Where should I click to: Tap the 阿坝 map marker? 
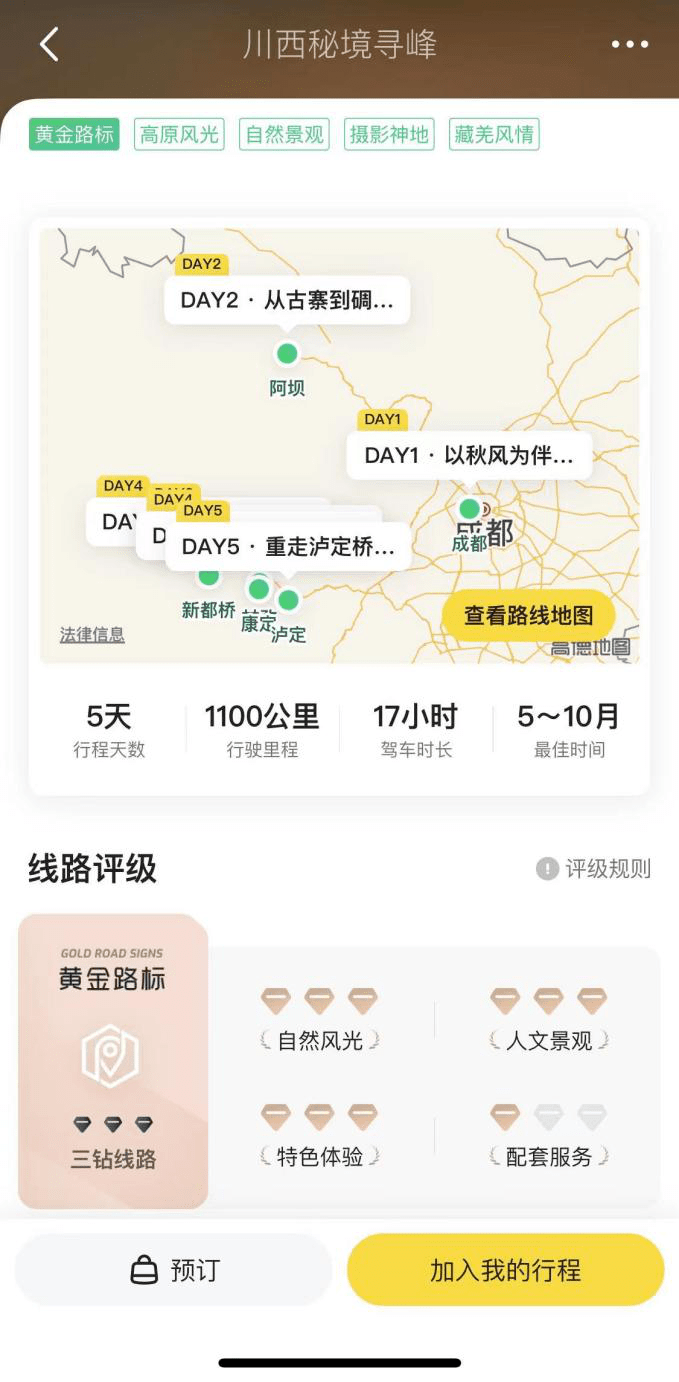point(287,354)
